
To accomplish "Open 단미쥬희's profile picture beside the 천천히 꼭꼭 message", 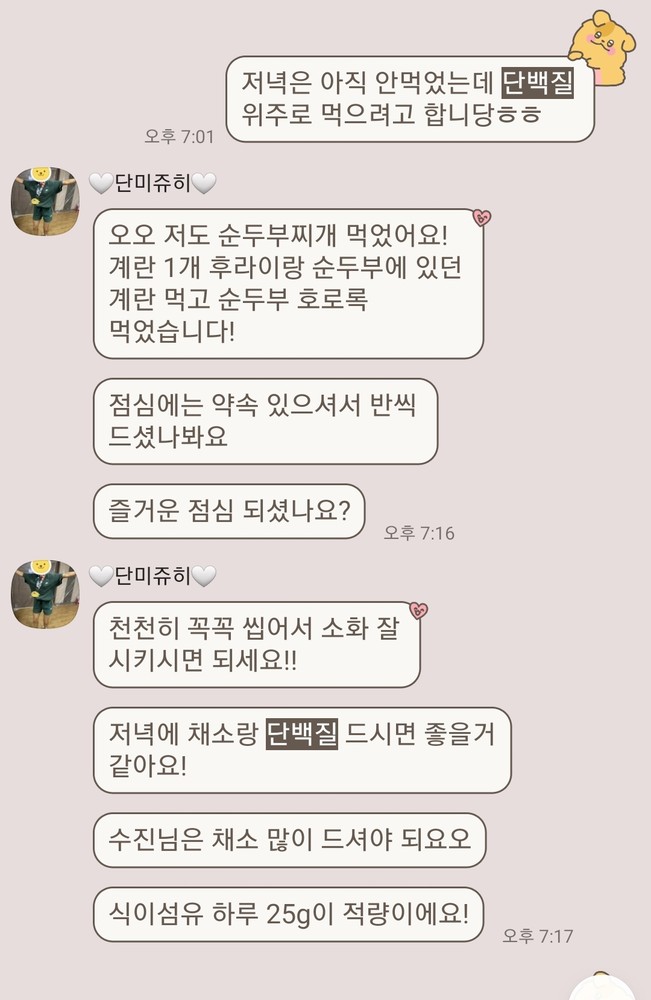I will (x=44, y=595).
